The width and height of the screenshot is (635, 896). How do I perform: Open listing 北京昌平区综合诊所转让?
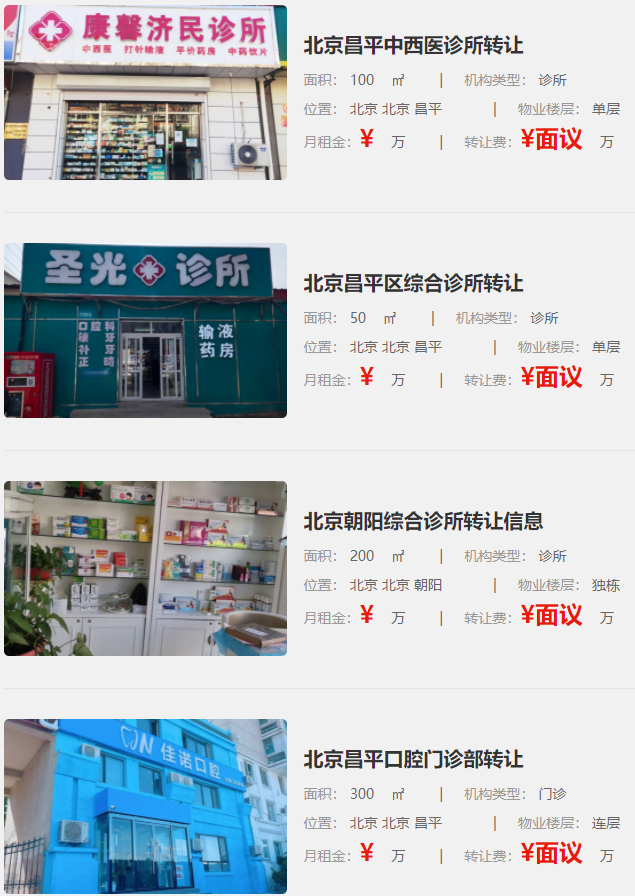(x=413, y=283)
